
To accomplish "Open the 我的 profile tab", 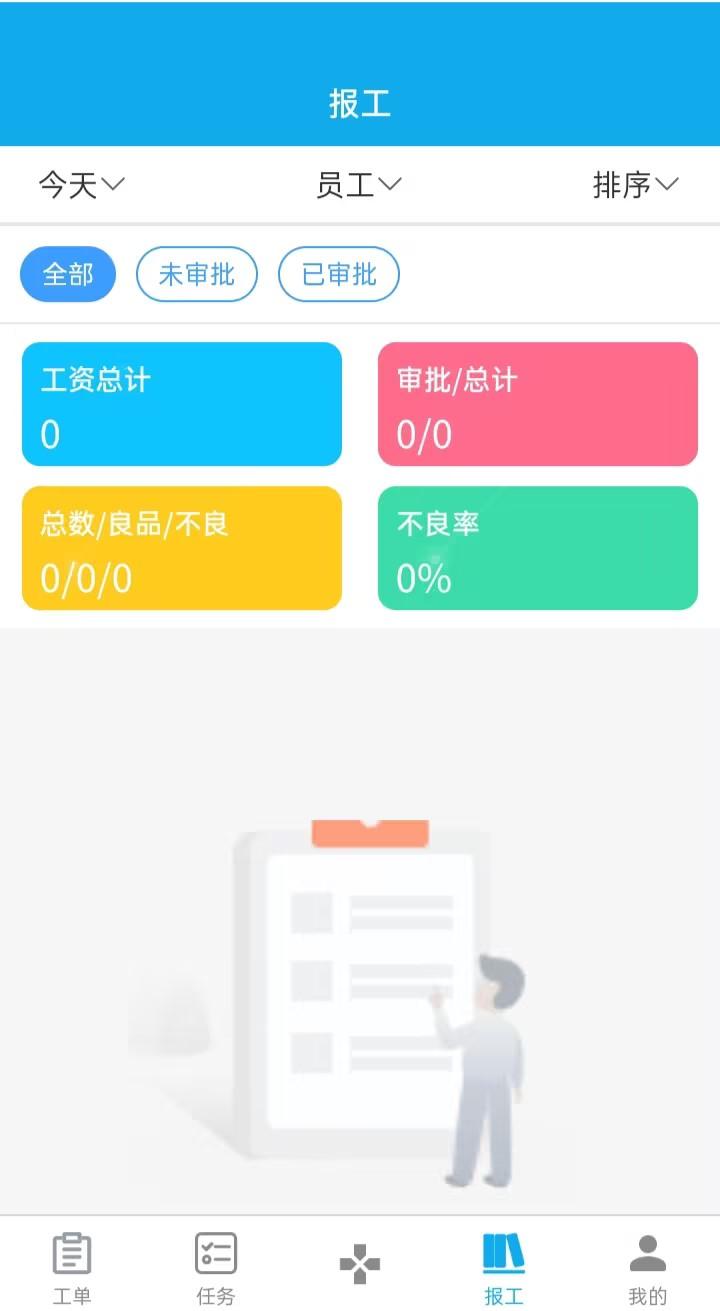I will coord(647,1267).
